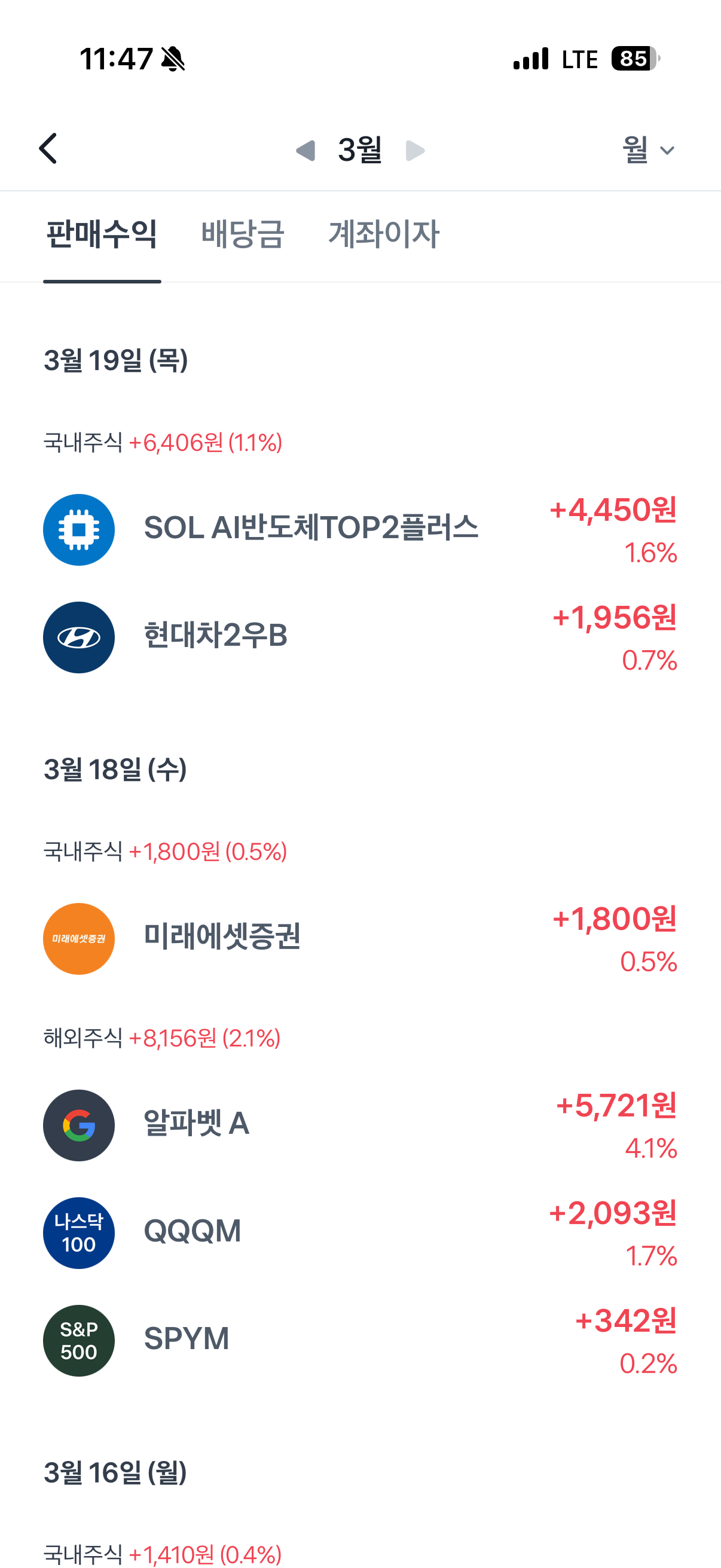The height and width of the screenshot is (1568, 721).
Task: Show details for the SPYM sale
Action: point(360,1340)
